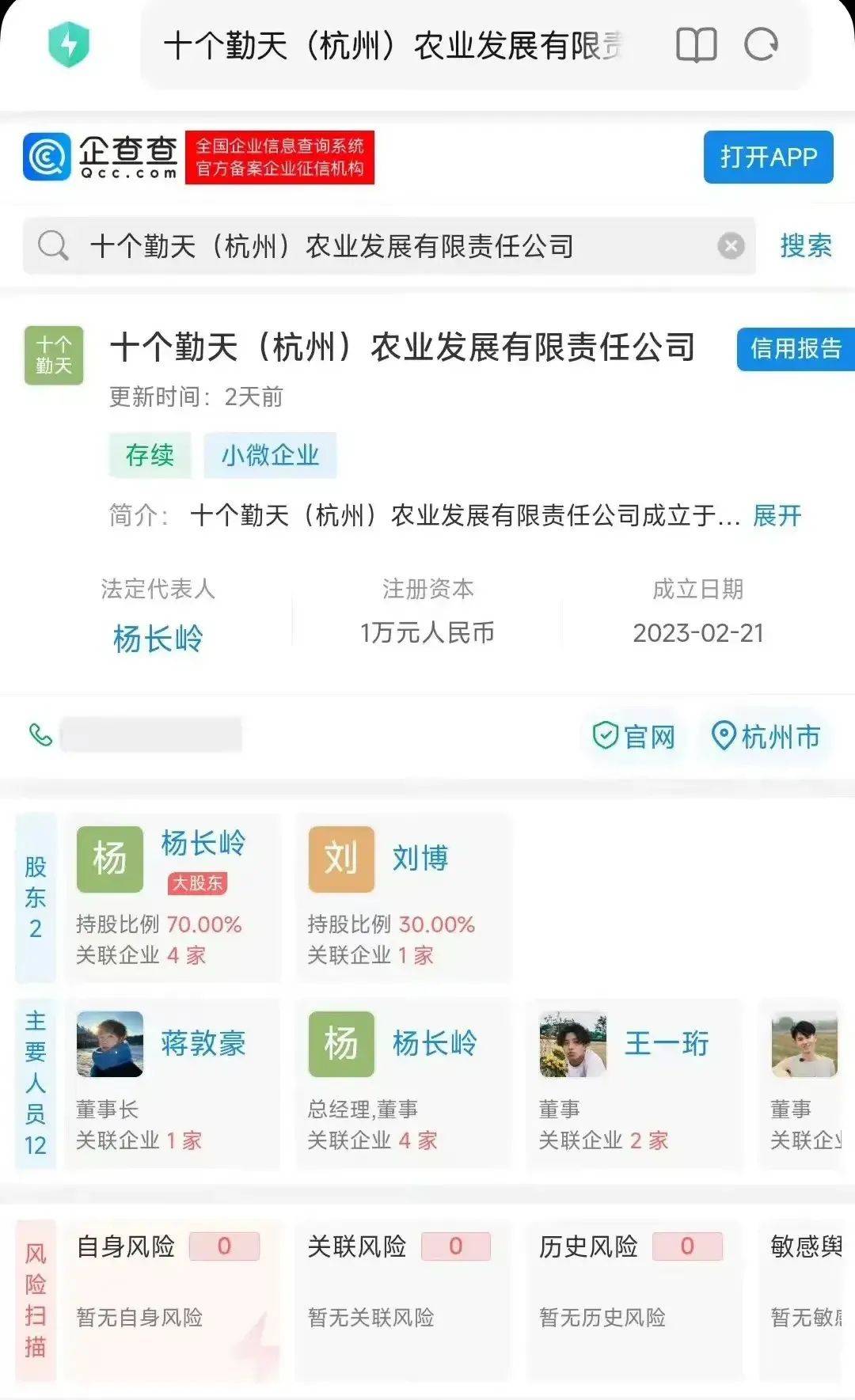
Task: Tap the 打开APP button
Action: [768, 157]
